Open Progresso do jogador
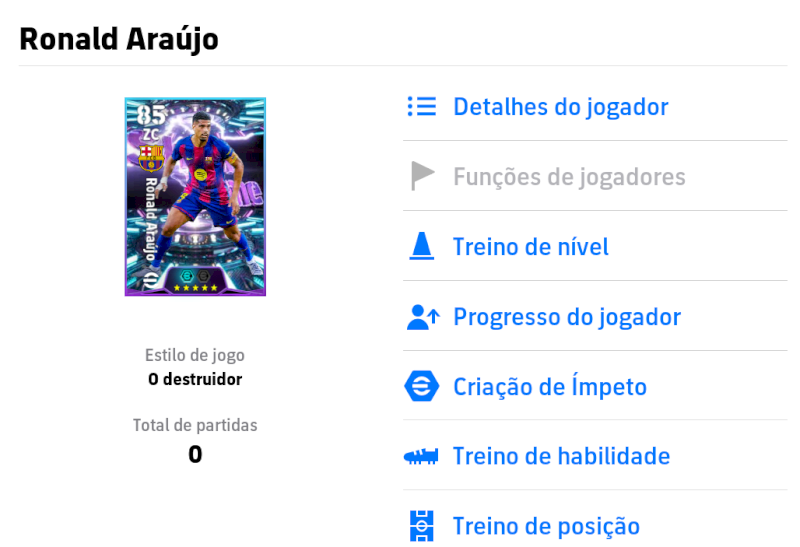The width and height of the screenshot is (800, 547). 566,317
